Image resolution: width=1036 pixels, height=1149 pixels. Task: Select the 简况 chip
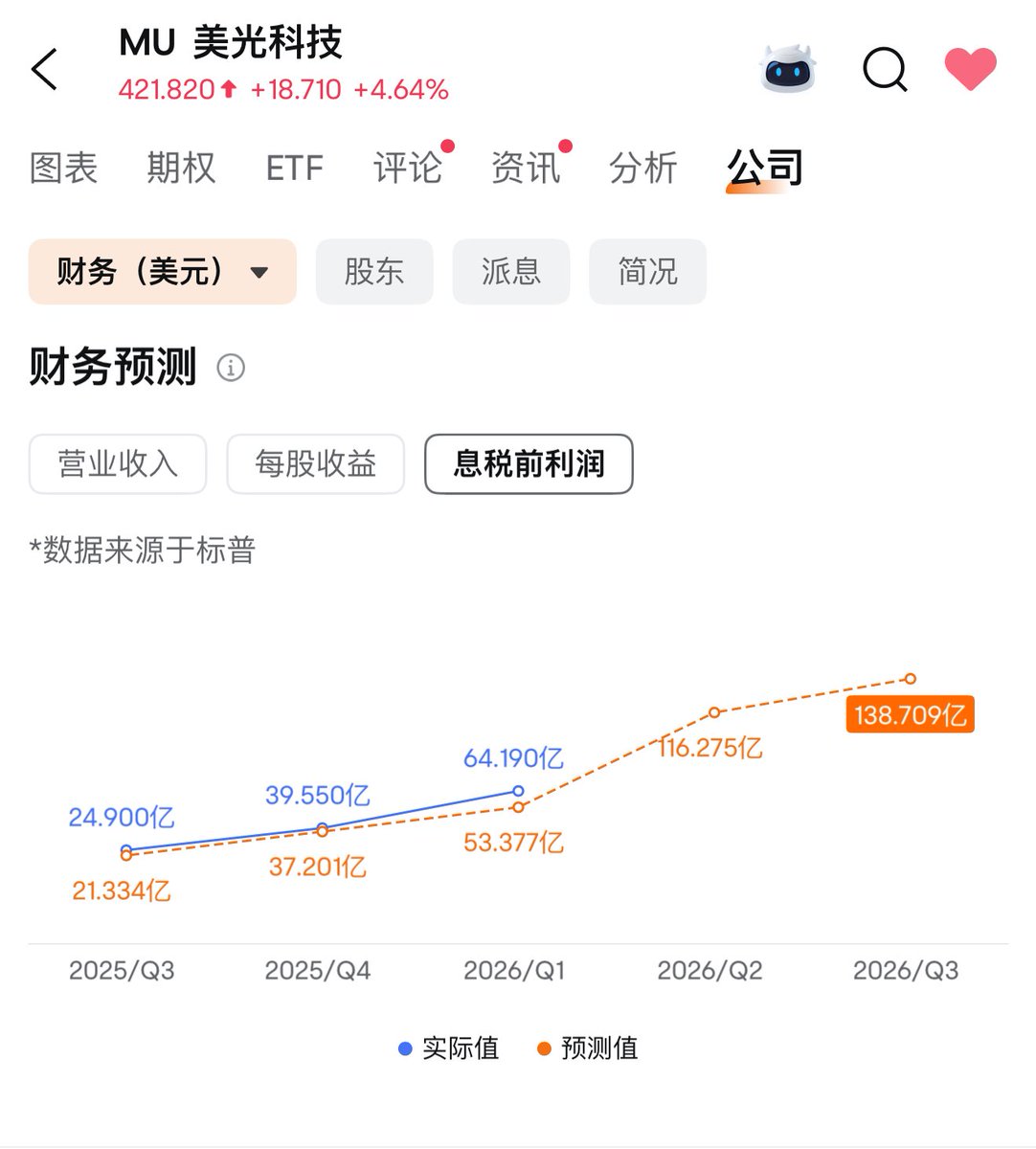(647, 272)
